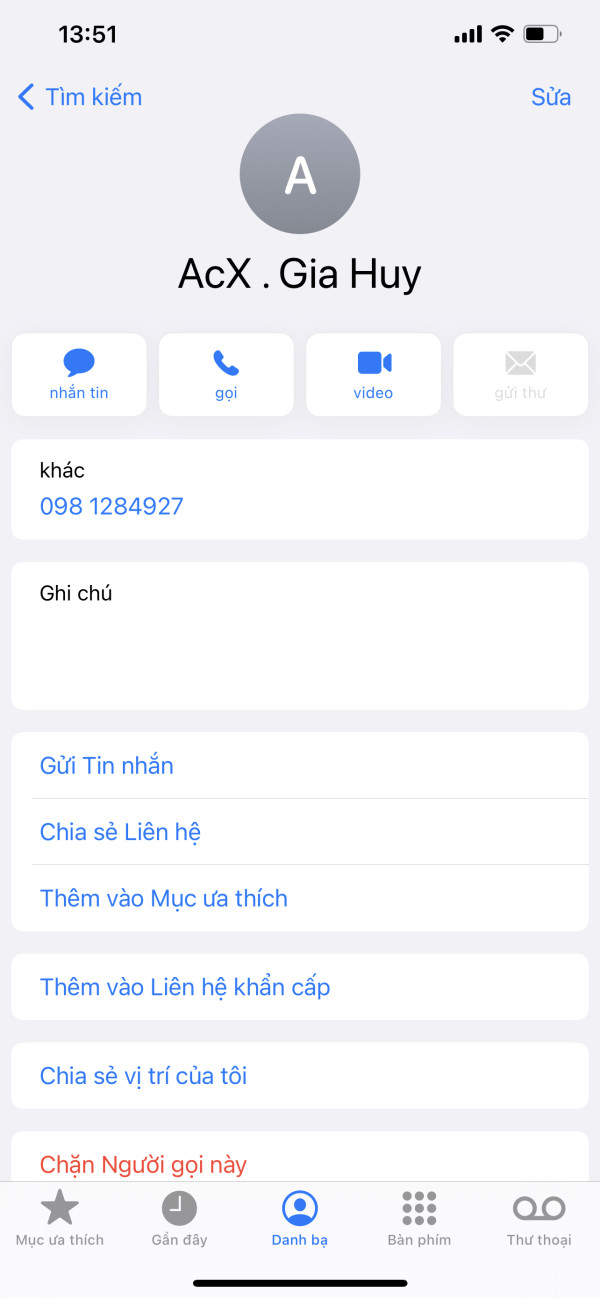Go to Thư thoại voicemail tab
The height and width of the screenshot is (1298, 600).
pos(539,1219)
